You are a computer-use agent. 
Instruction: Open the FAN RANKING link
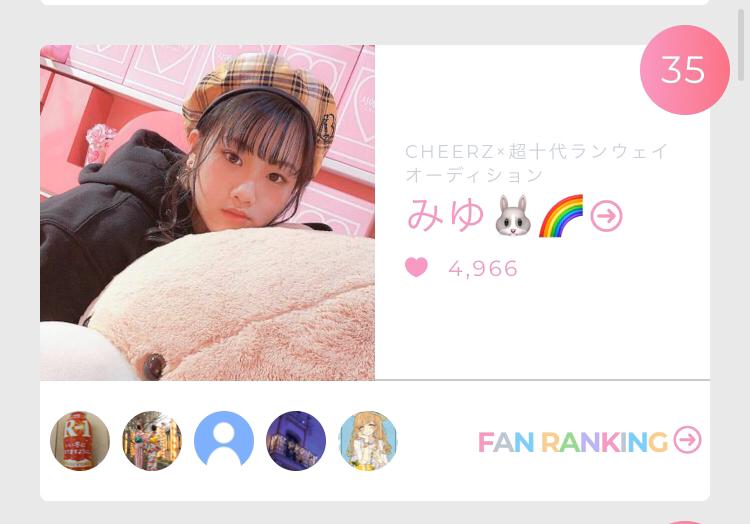588,441
